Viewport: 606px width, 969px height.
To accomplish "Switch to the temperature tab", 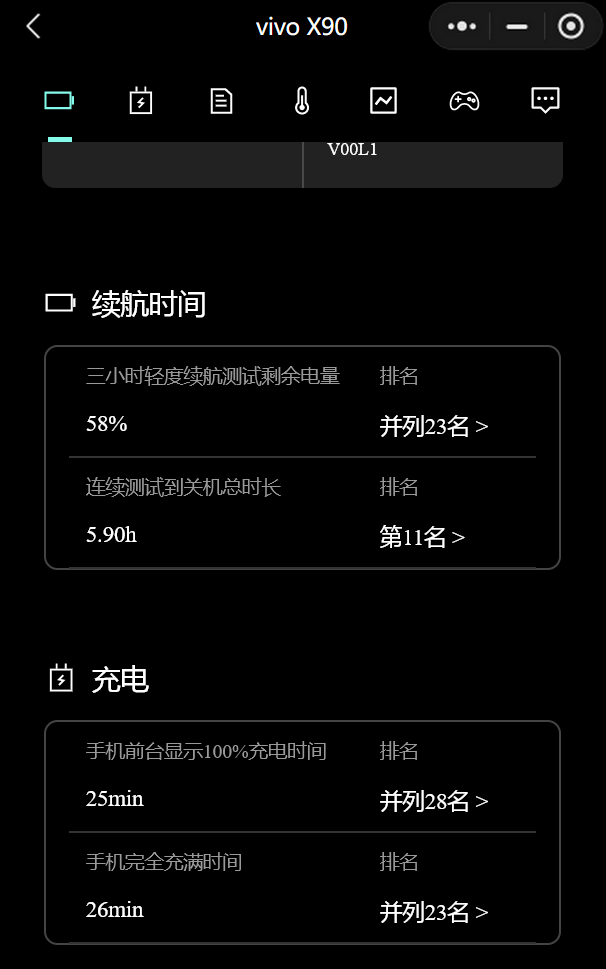I will click(x=302, y=101).
